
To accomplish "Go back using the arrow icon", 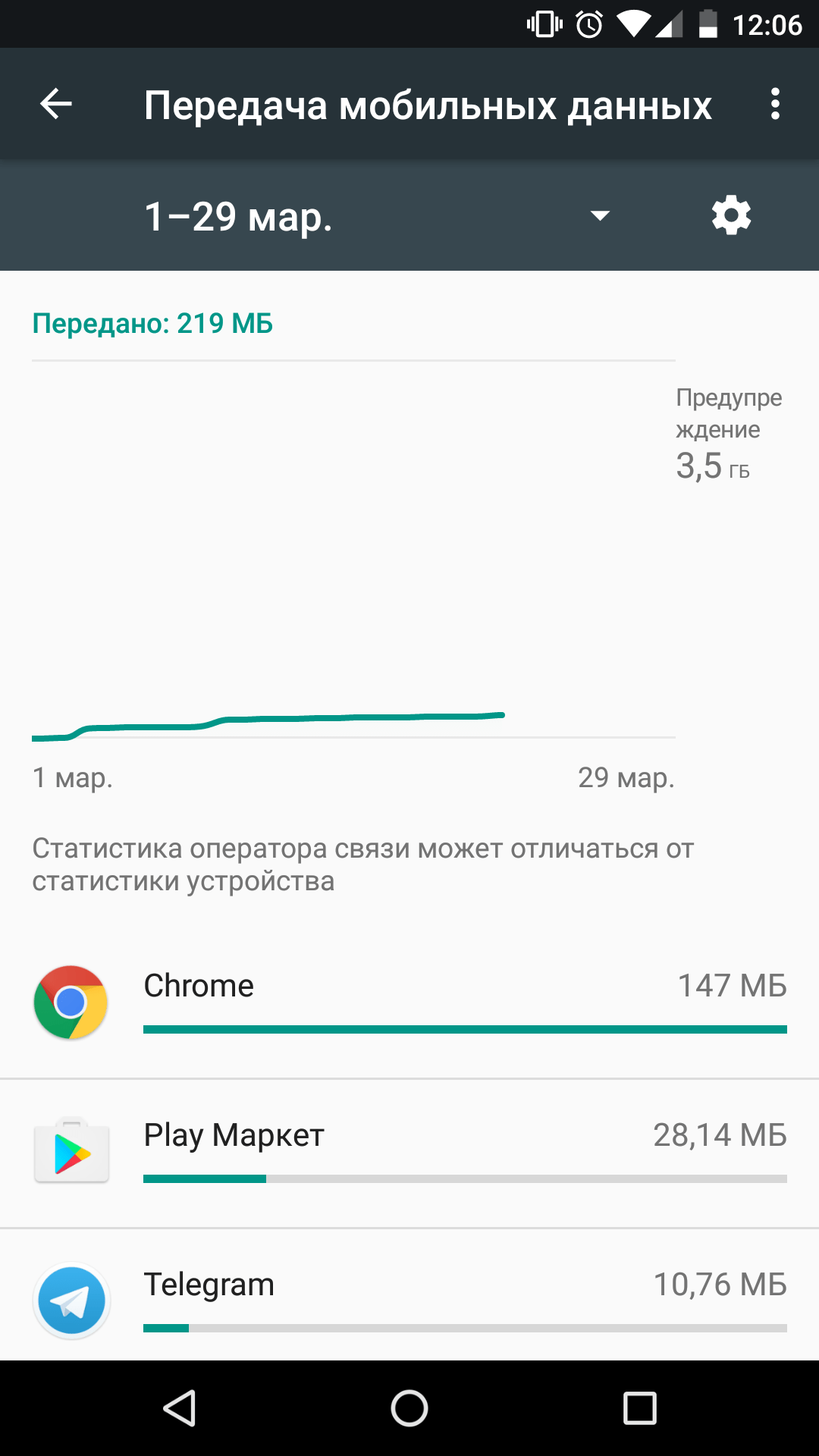I will point(56,104).
